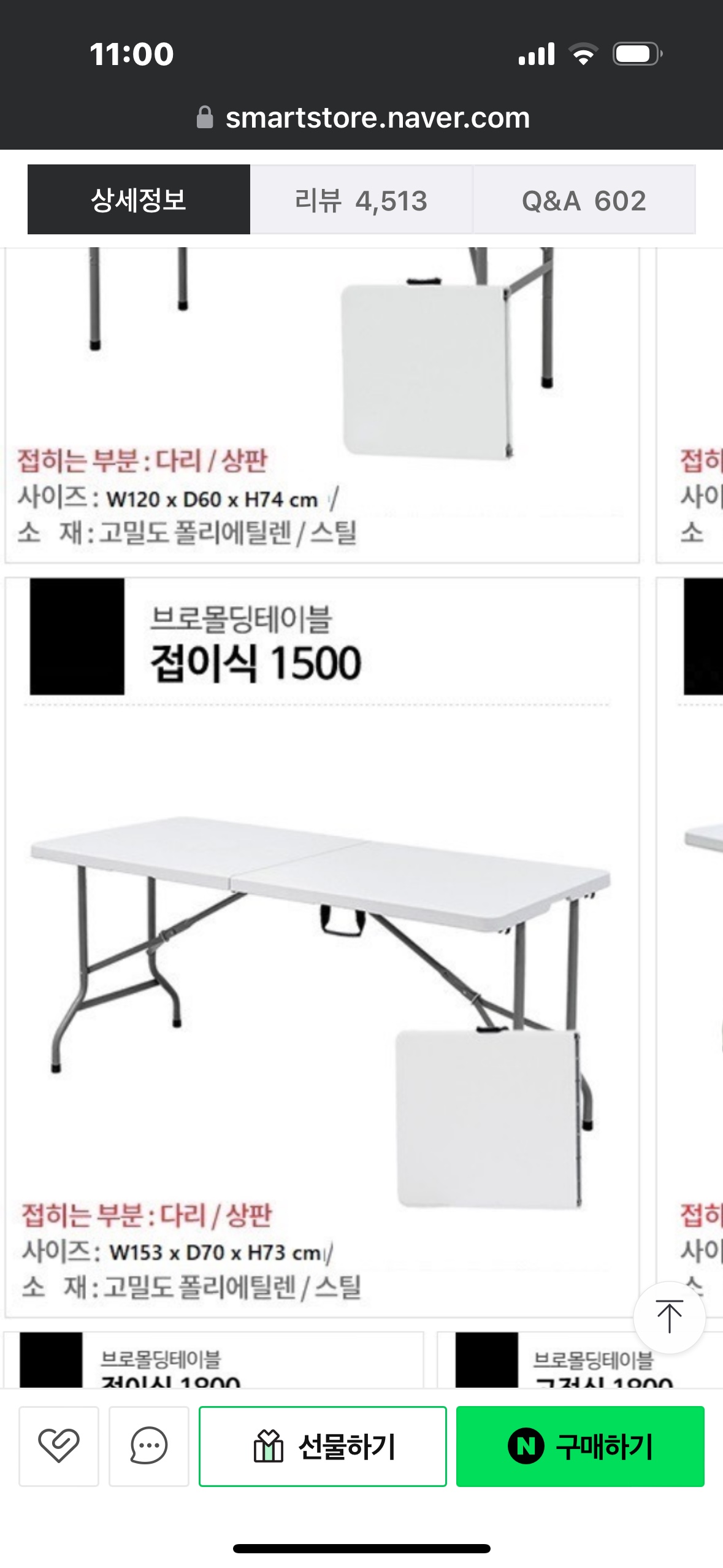Switch to the 상세정보 tab
Viewport: 723px width, 1568px height.
pyautogui.click(x=139, y=199)
